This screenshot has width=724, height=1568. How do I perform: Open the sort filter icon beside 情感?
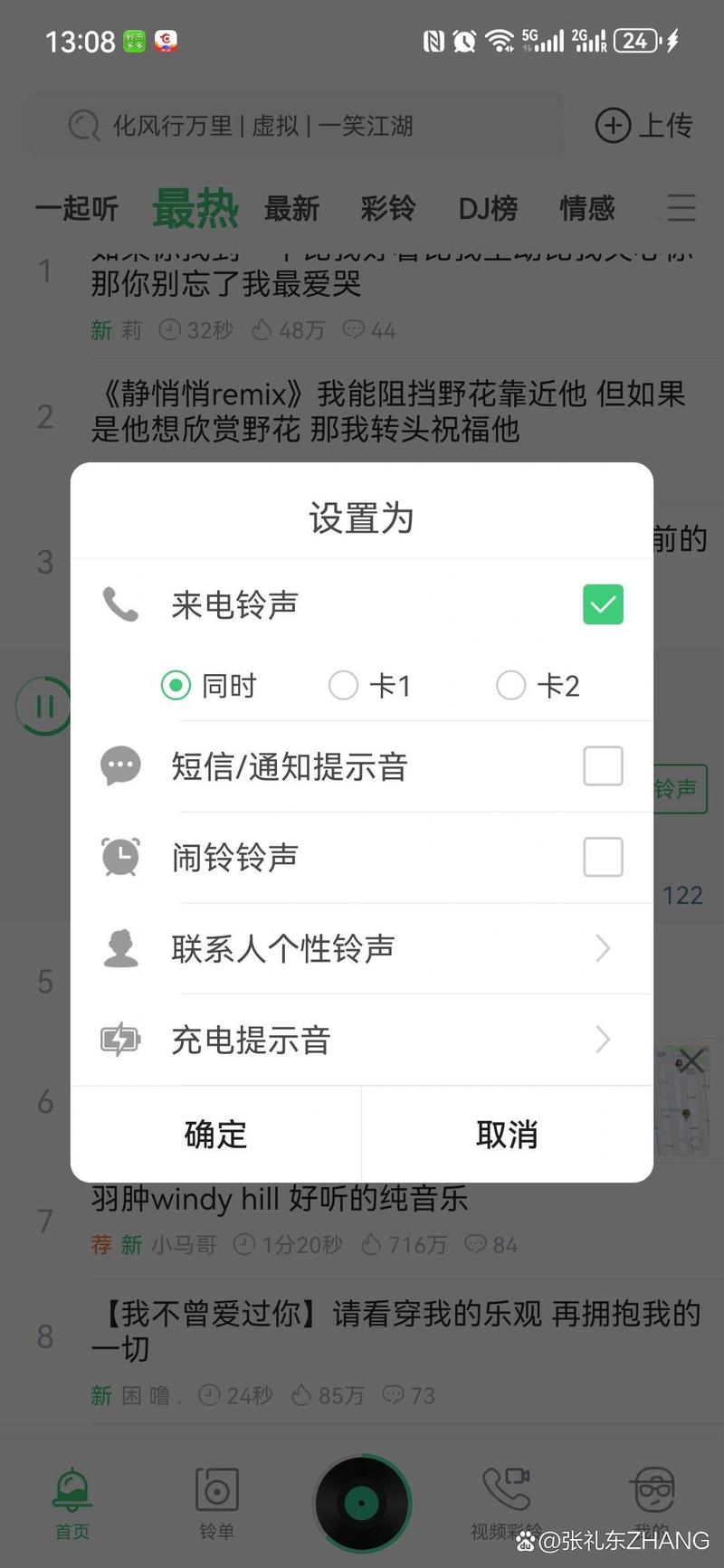tap(680, 209)
